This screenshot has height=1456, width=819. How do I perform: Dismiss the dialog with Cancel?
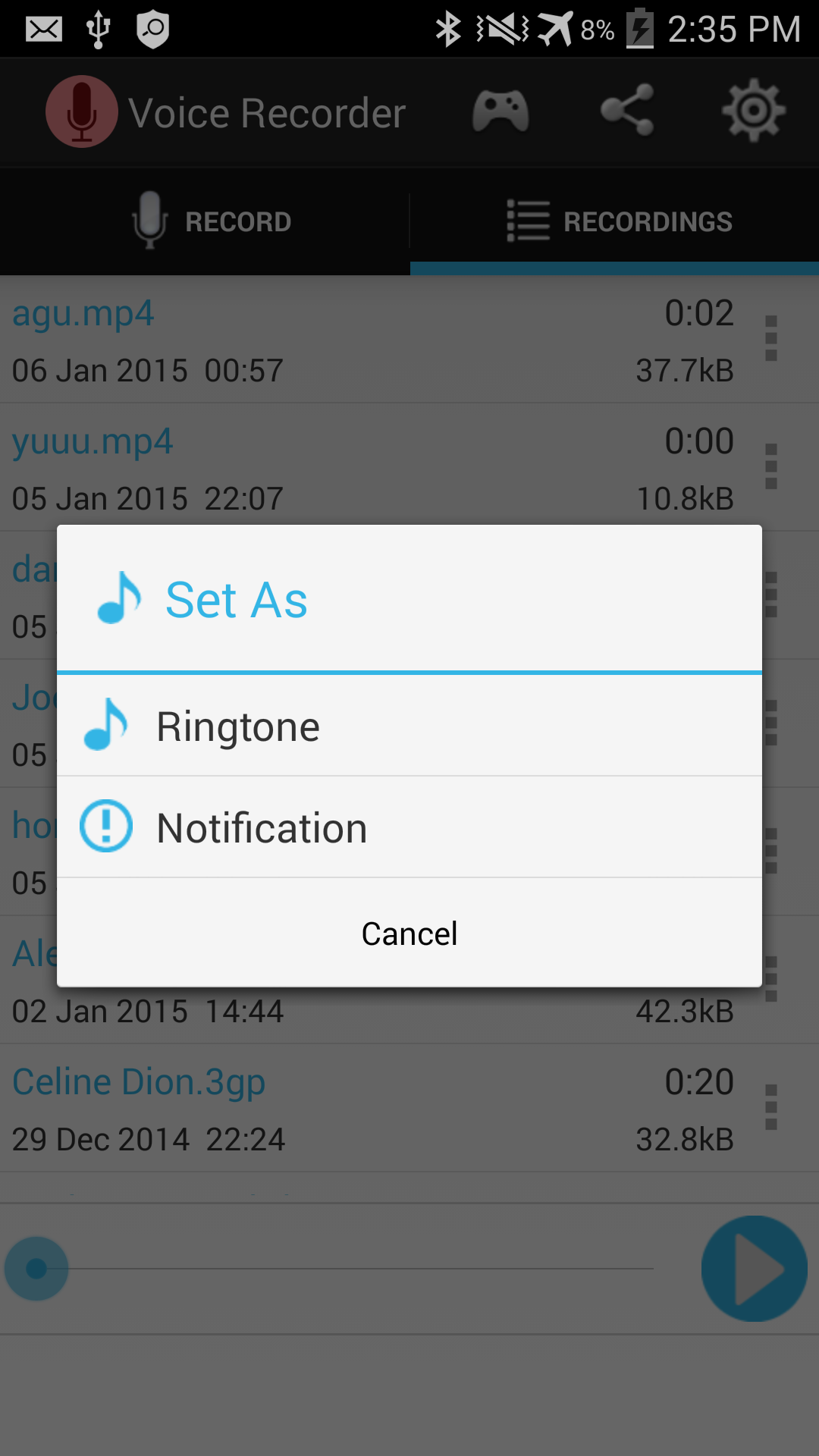[409, 933]
